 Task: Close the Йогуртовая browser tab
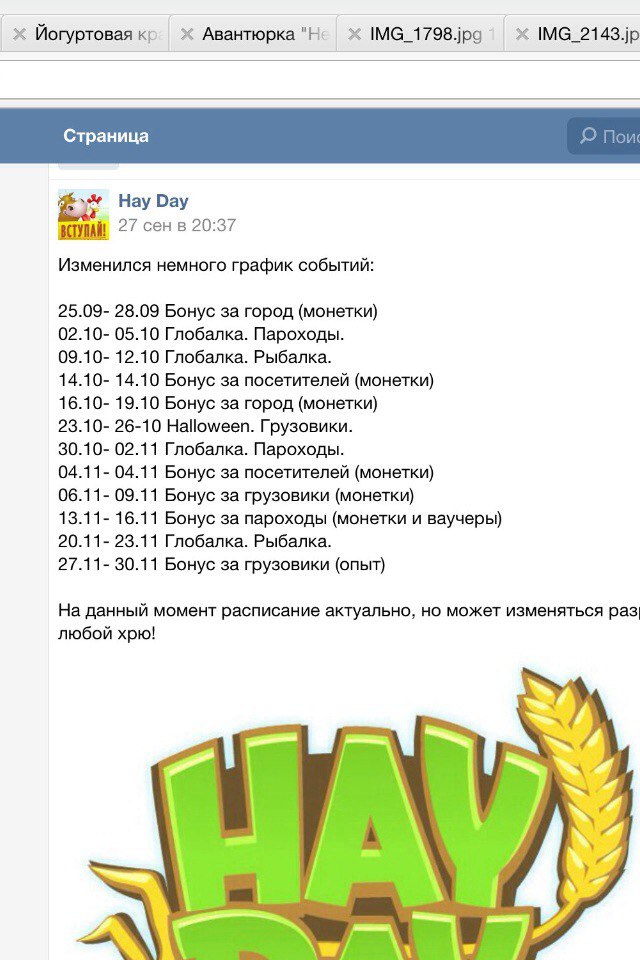[19, 34]
